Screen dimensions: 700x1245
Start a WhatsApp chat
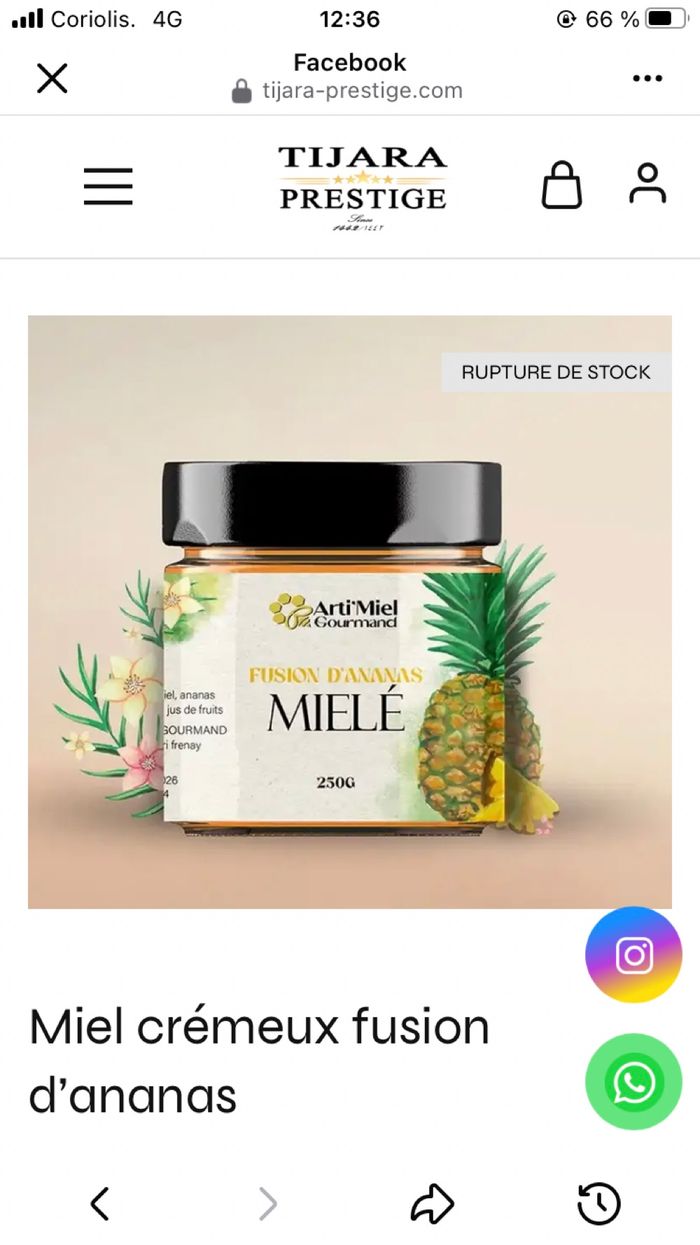(633, 1082)
